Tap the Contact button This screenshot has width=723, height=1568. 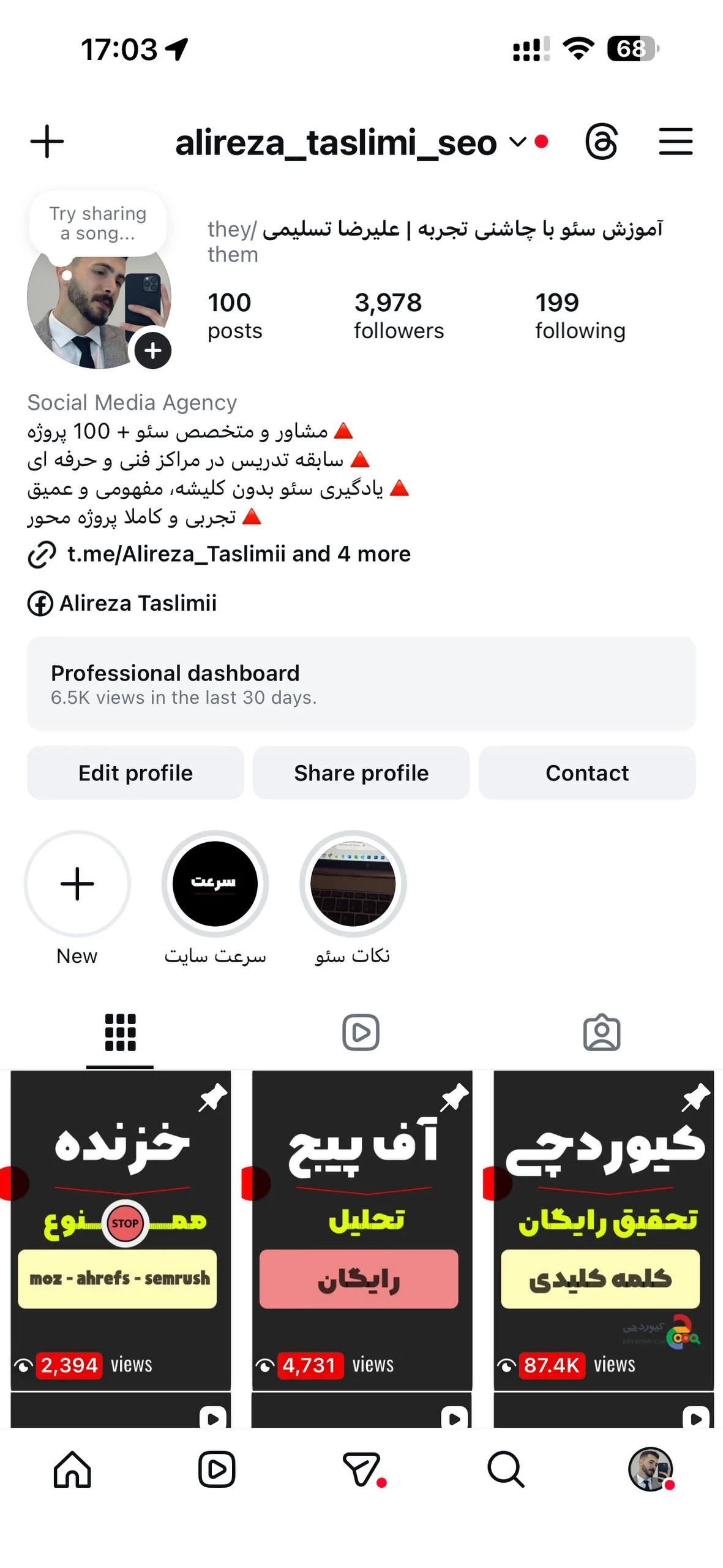[587, 773]
